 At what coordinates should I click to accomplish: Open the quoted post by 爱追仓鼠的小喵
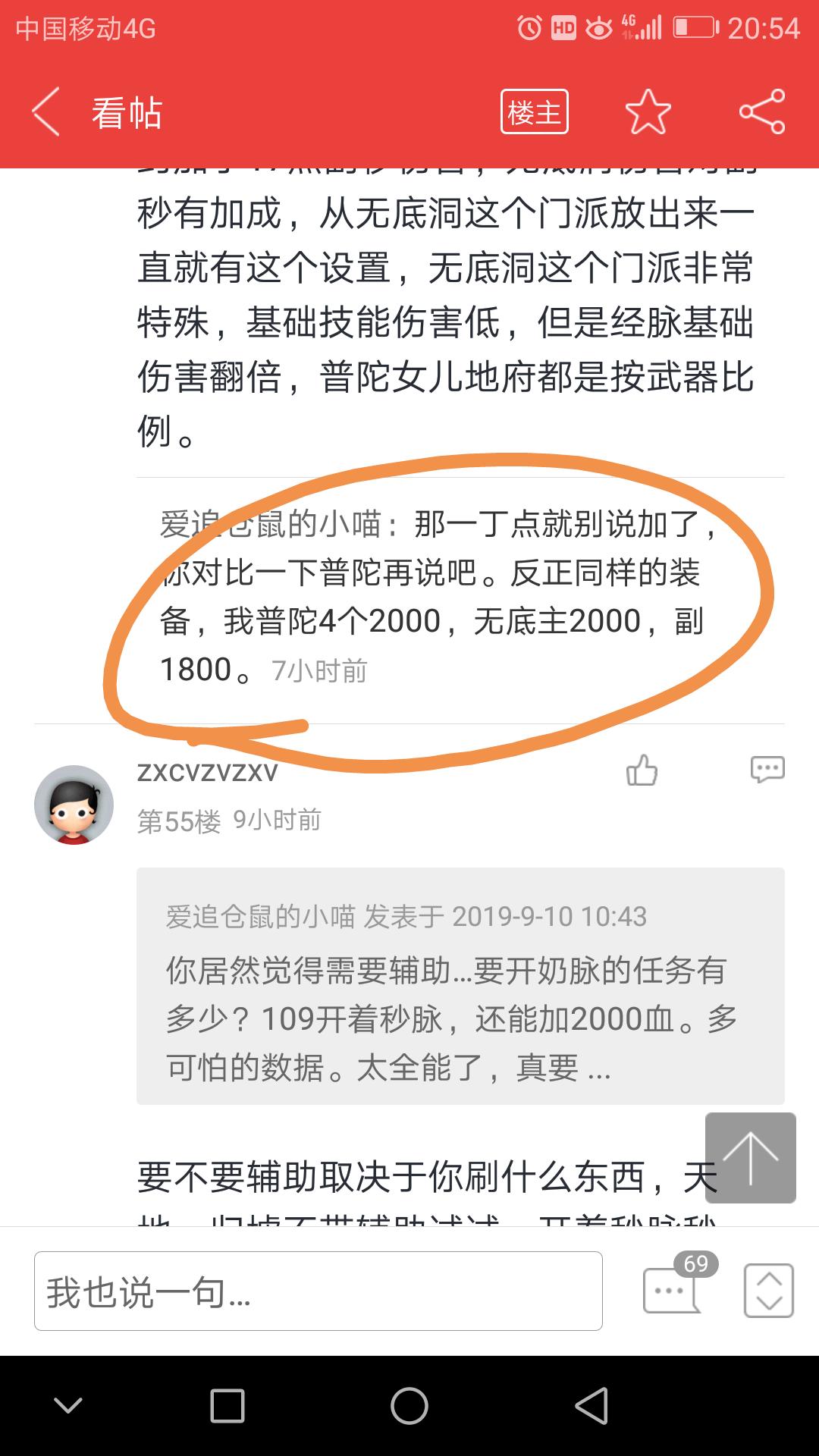click(460, 986)
